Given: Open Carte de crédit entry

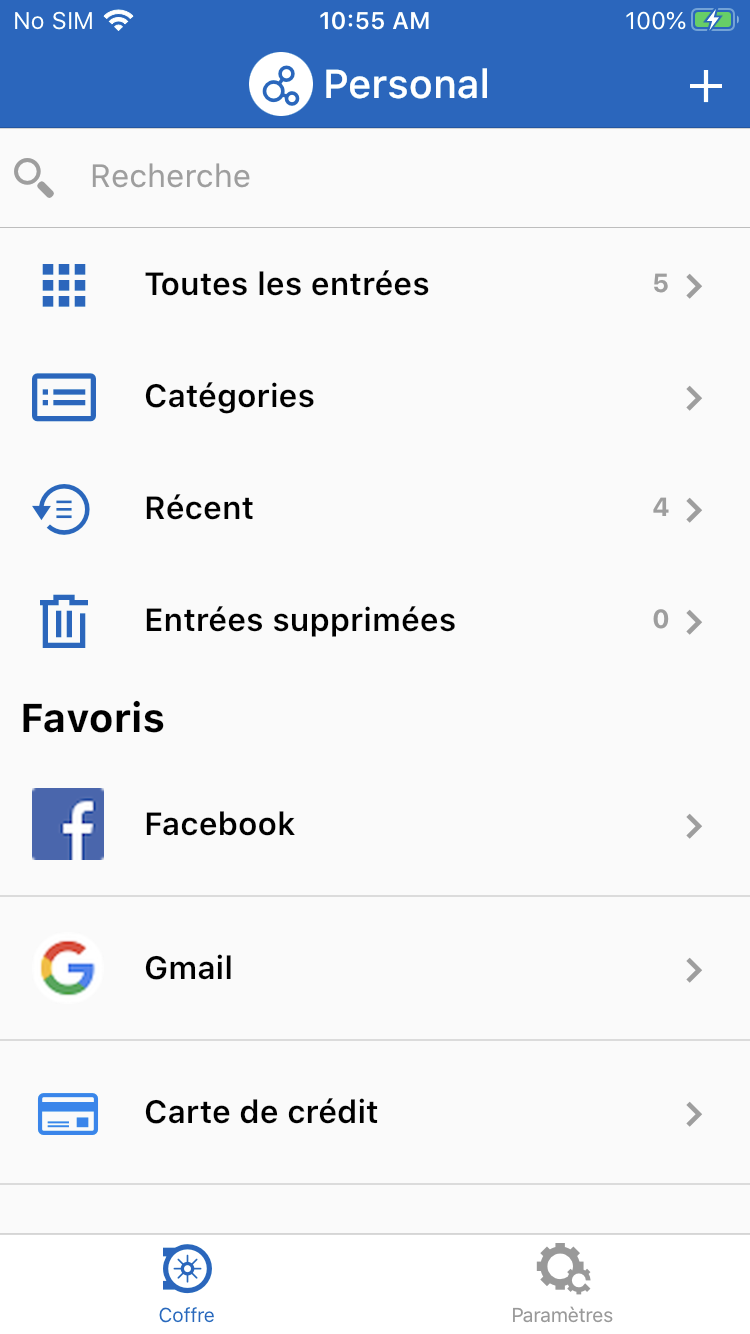Looking at the screenshot, I should tap(375, 1113).
